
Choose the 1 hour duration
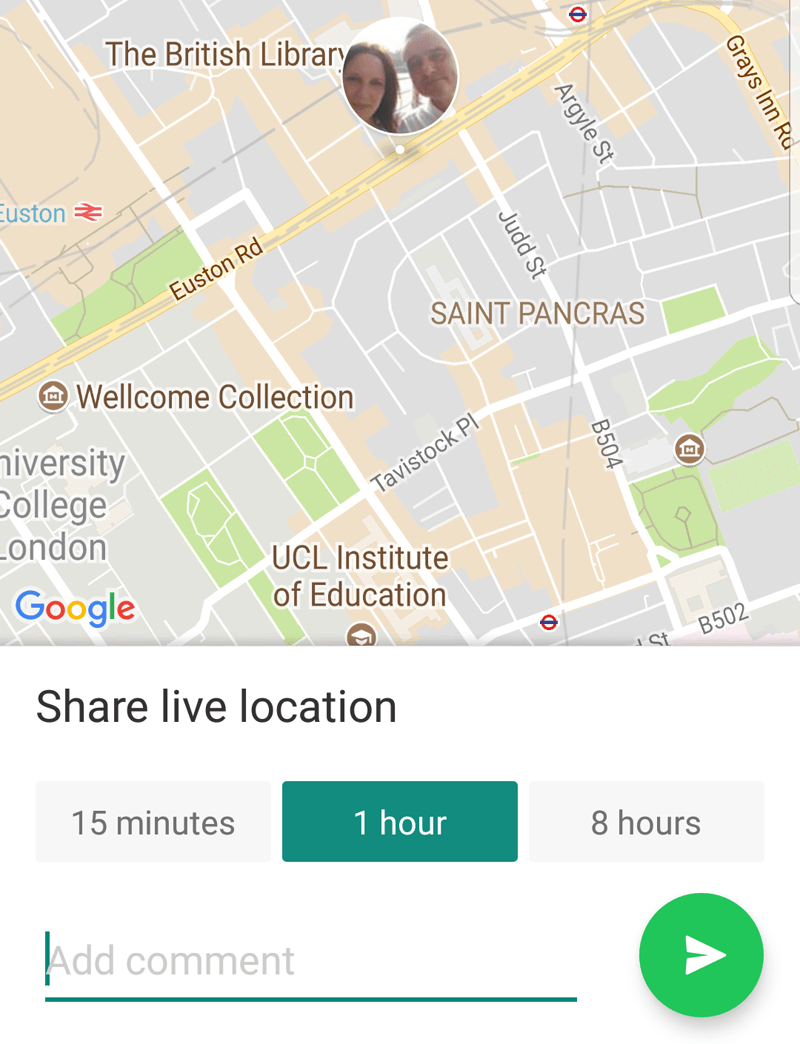click(400, 822)
